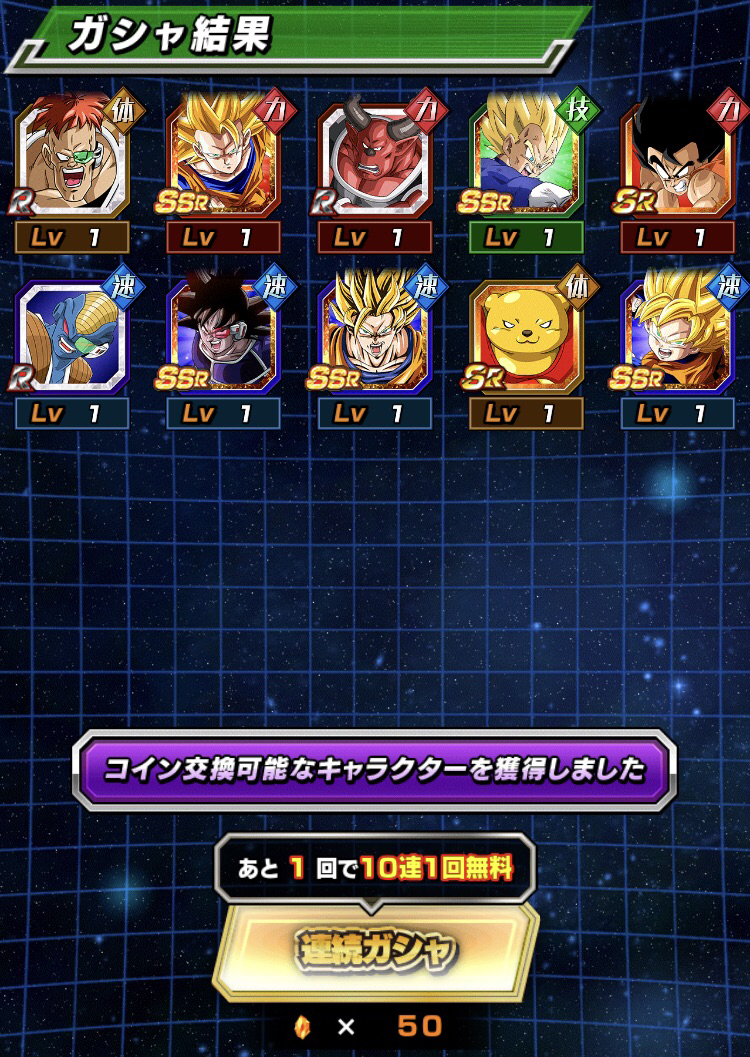Screen dimensions: 750x1057
Task: View the SSR Vegeta 技 type card
Action: click(x=526, y=160)
